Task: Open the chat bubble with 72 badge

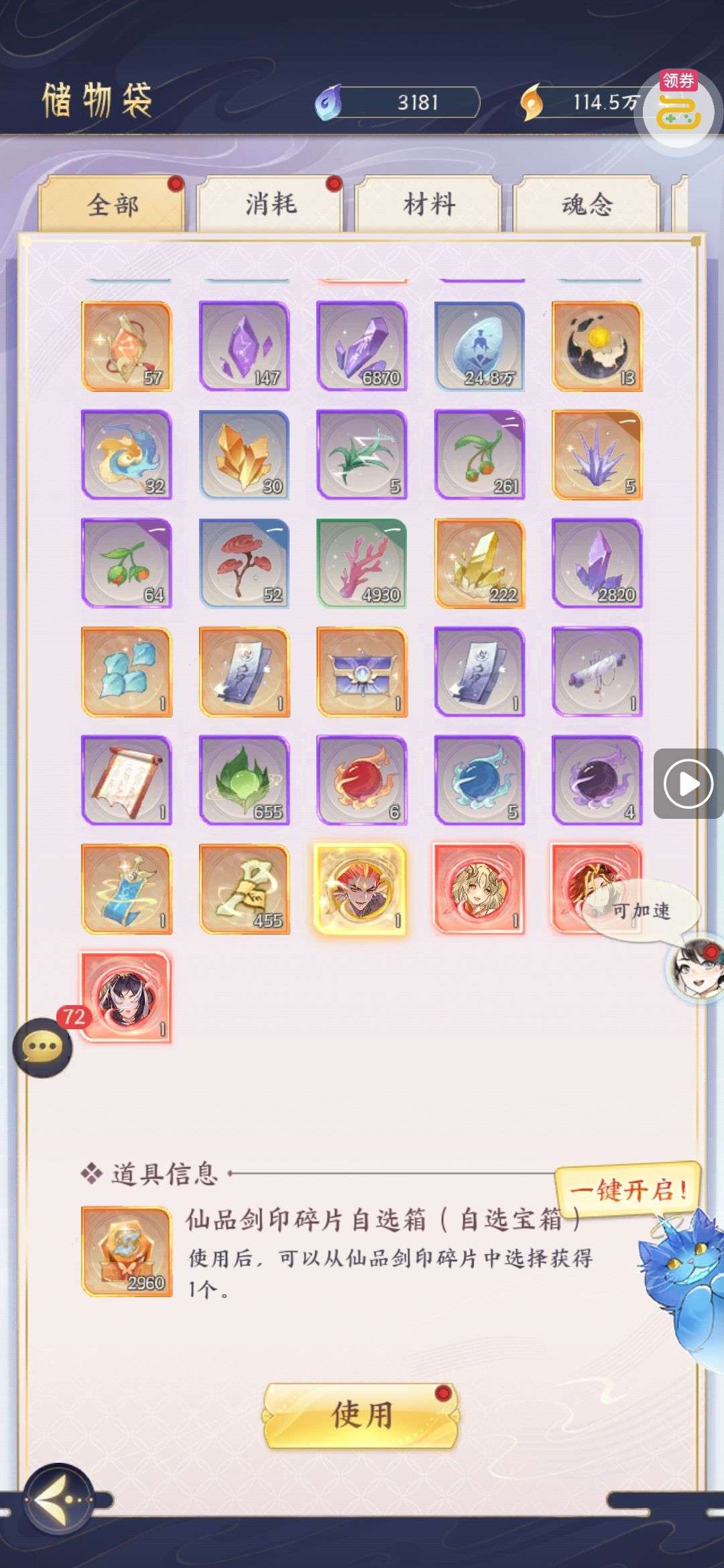Action: [43, 1047]
